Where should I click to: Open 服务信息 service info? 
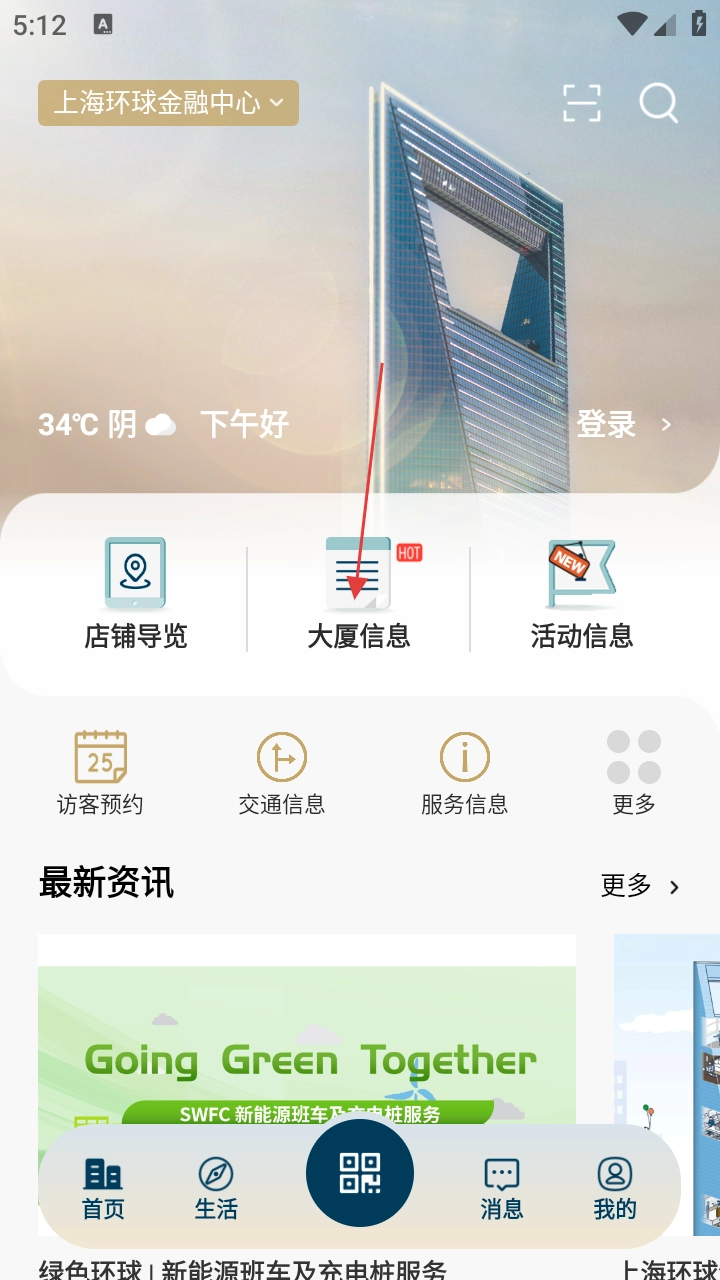click(464, 773)
